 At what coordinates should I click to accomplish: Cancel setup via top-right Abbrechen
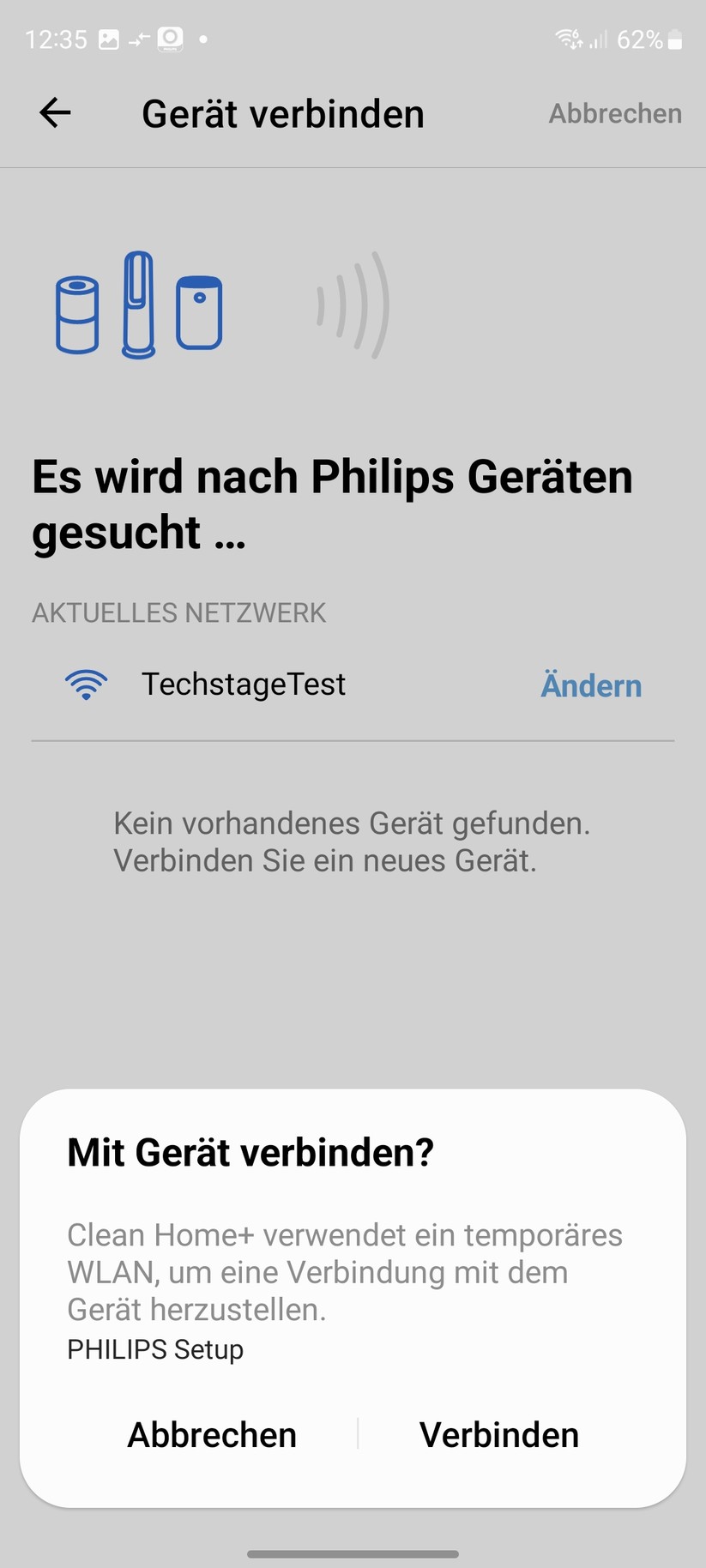tap(615, 113)
